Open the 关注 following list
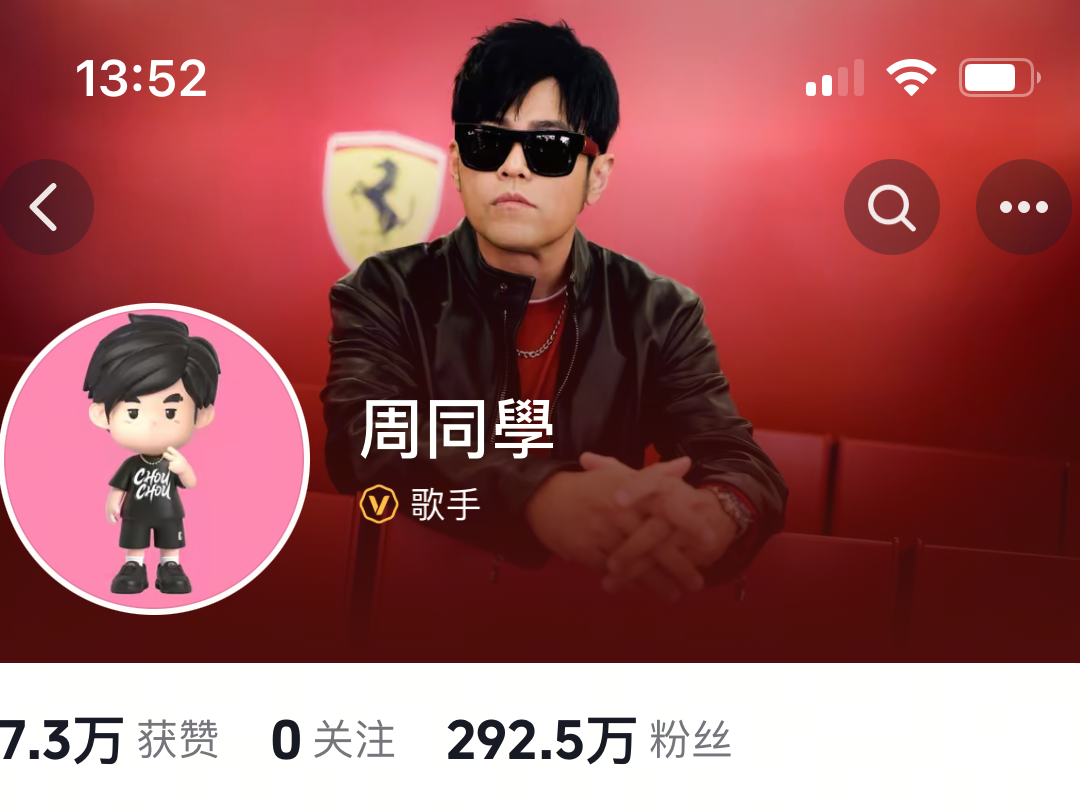Screen dimensions: 1080x810 pos(333,741)
